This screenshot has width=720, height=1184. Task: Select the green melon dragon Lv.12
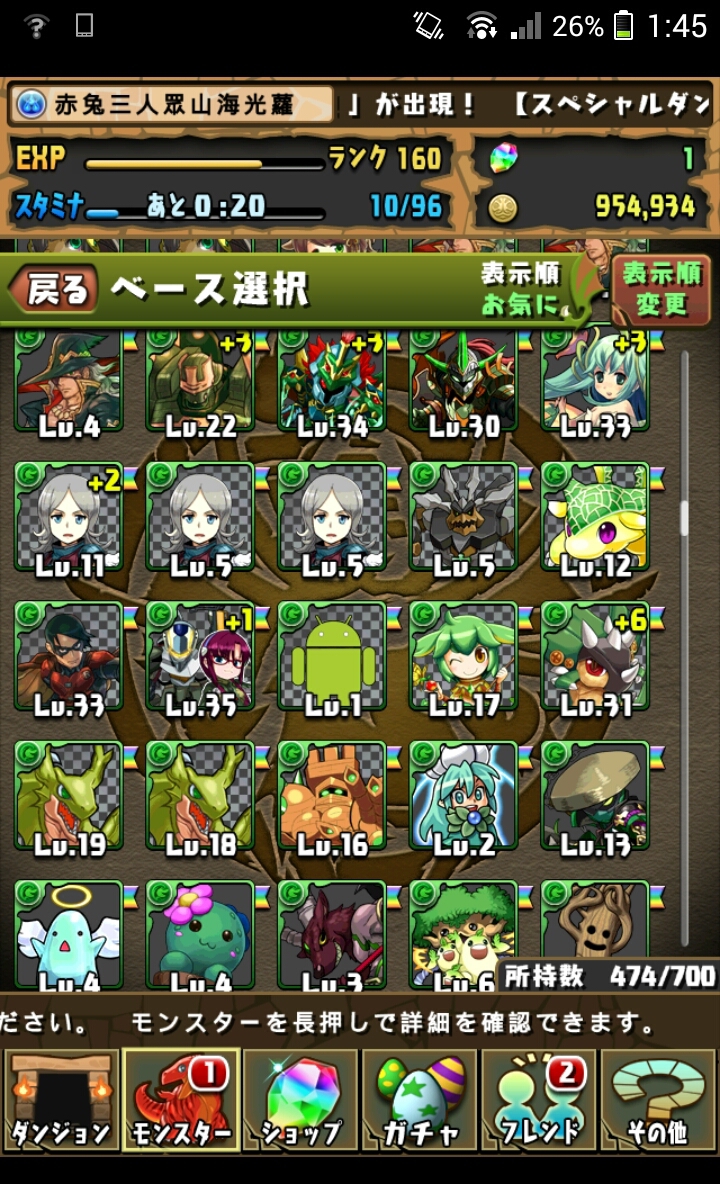click(x=595, y=519)
